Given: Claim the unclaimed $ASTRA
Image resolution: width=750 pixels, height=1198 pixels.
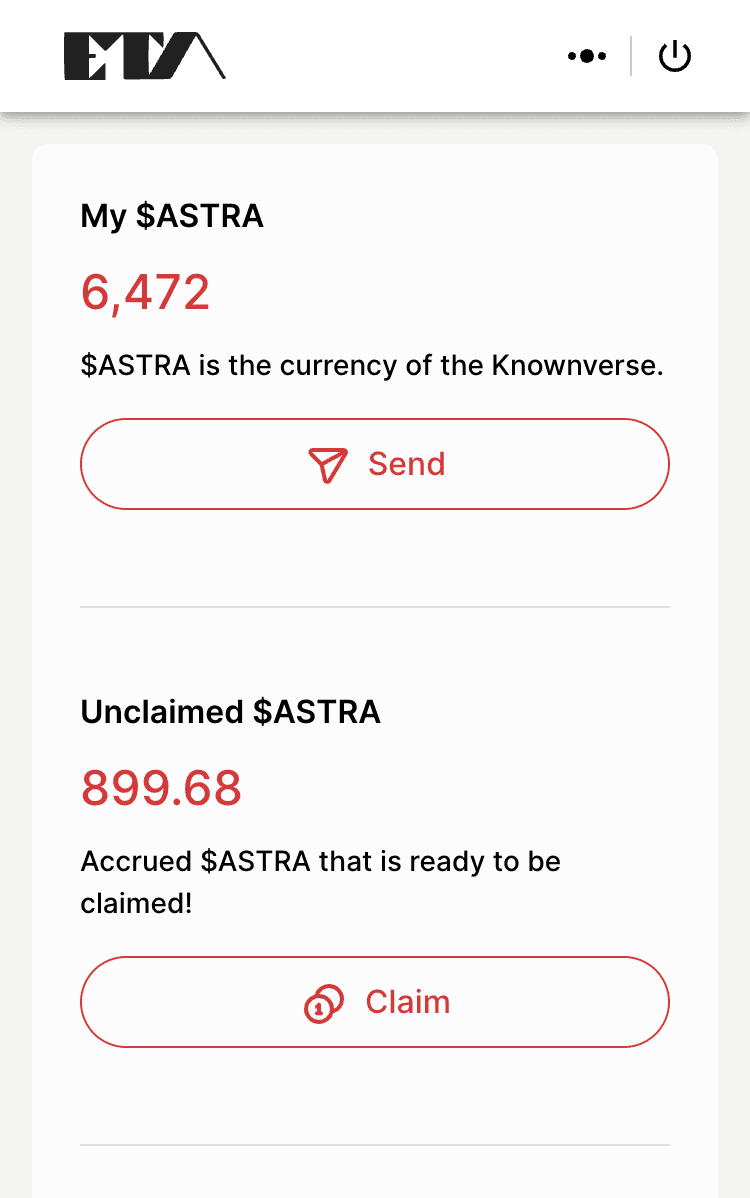Looking at the screenshot, I should [x=375, y=1002].
